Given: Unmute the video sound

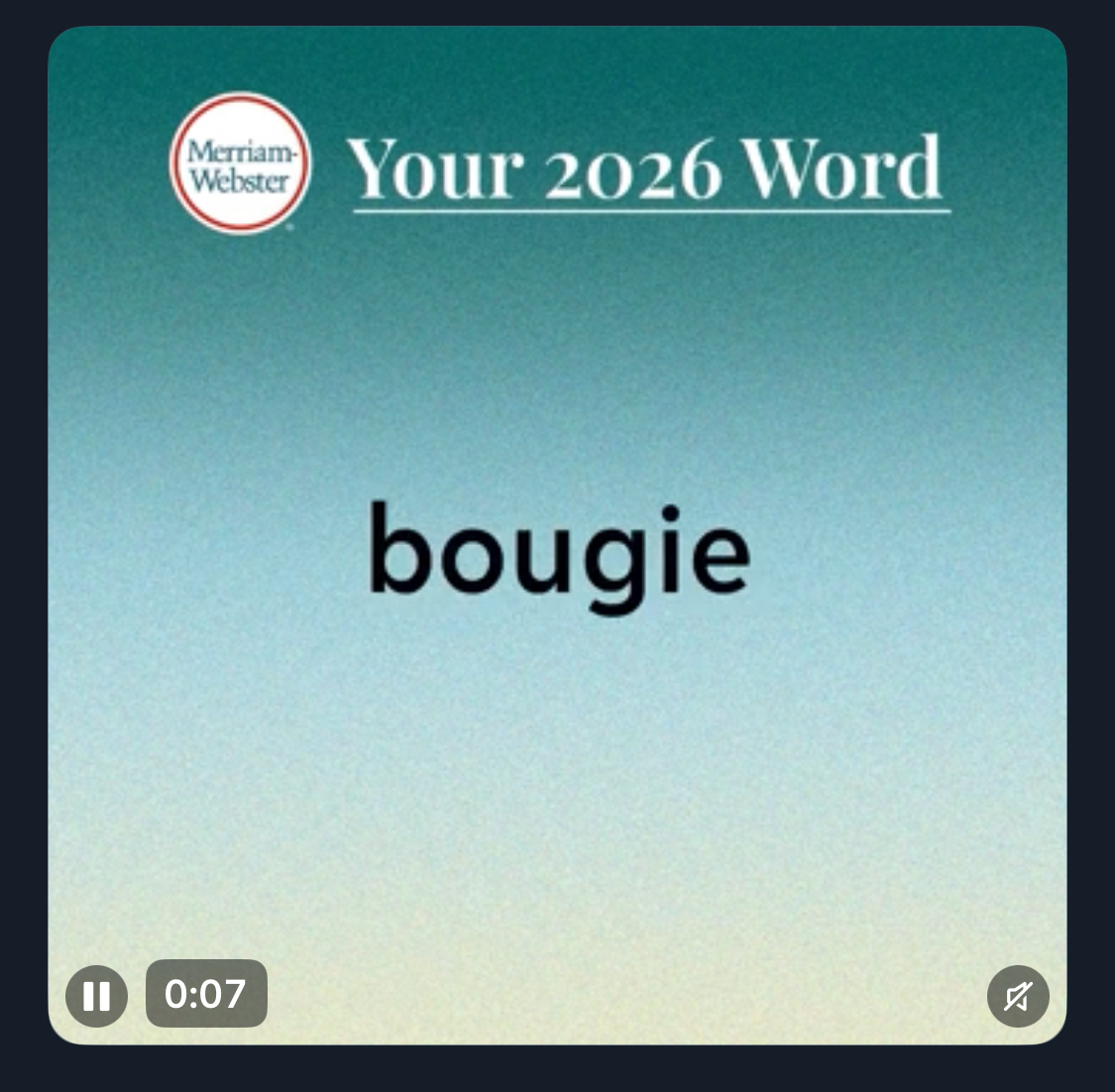Looking at the screenshot, I should [1018, 996].
